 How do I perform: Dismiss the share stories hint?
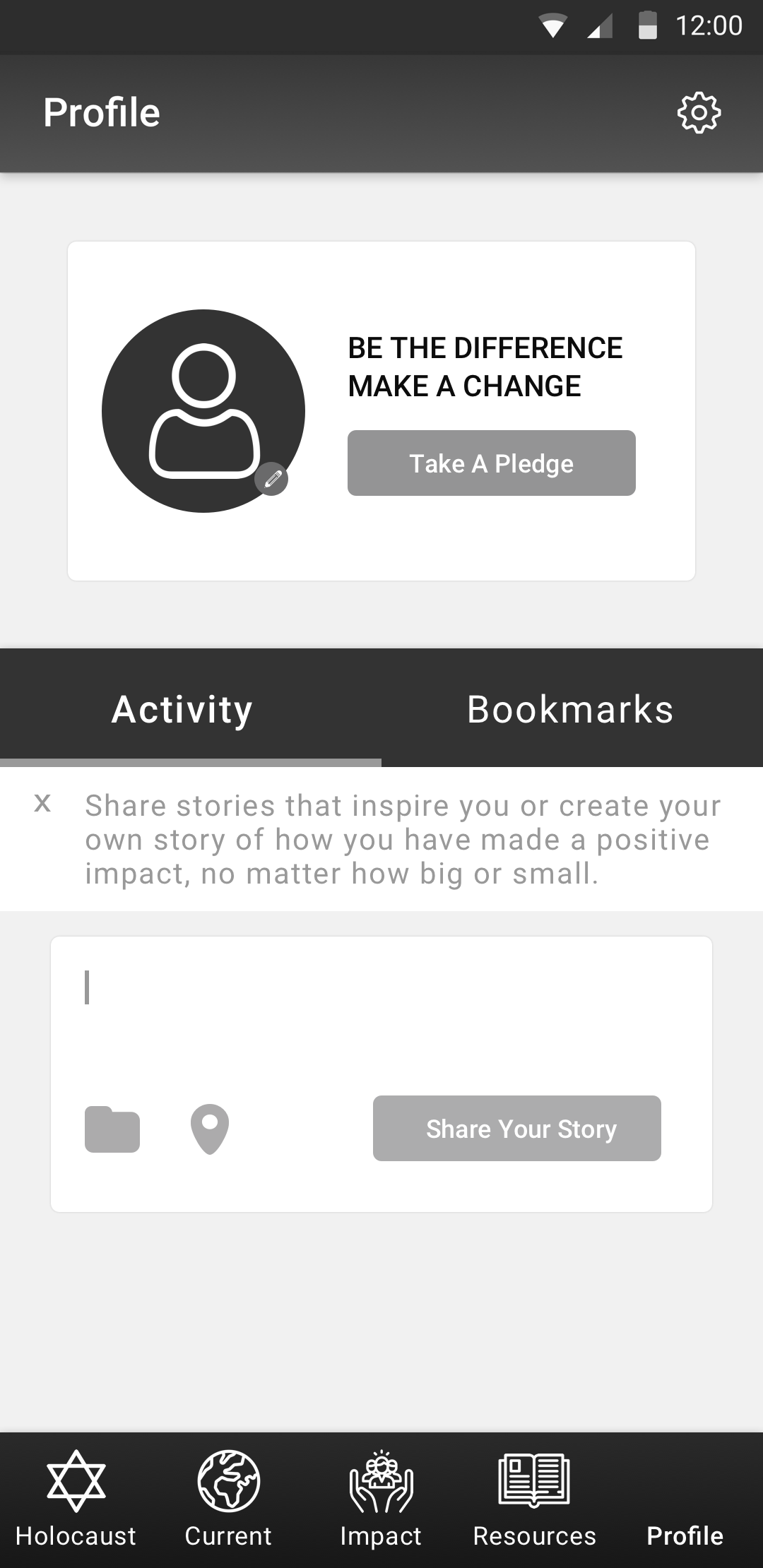pos(42,803)
